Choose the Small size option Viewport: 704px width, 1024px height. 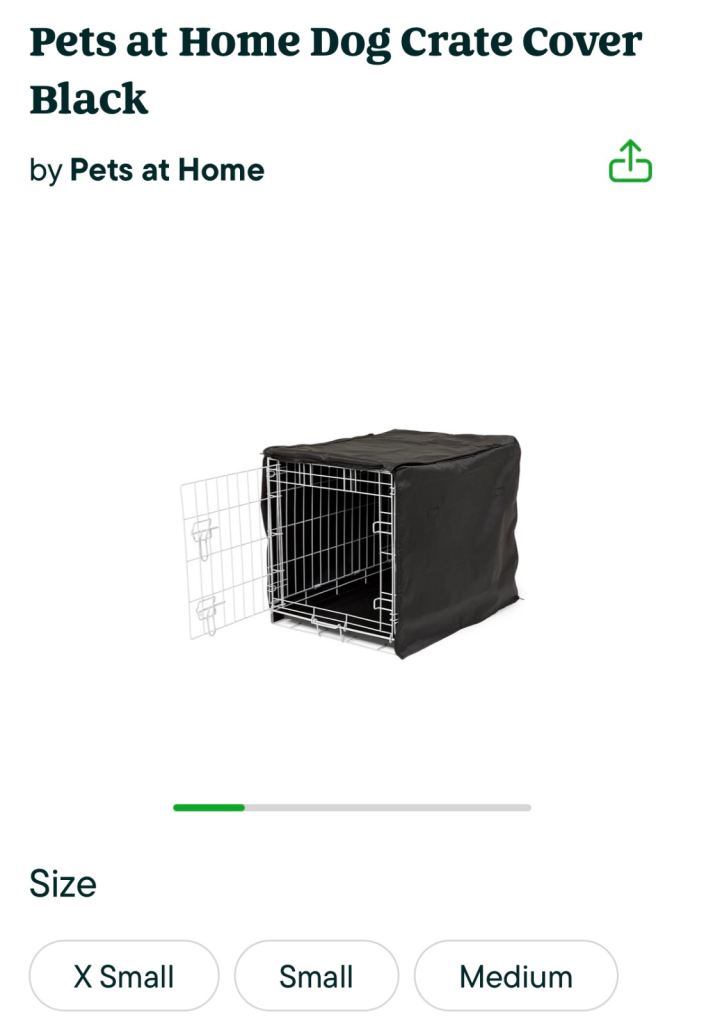pyautogui.click(x=316, y=976)
